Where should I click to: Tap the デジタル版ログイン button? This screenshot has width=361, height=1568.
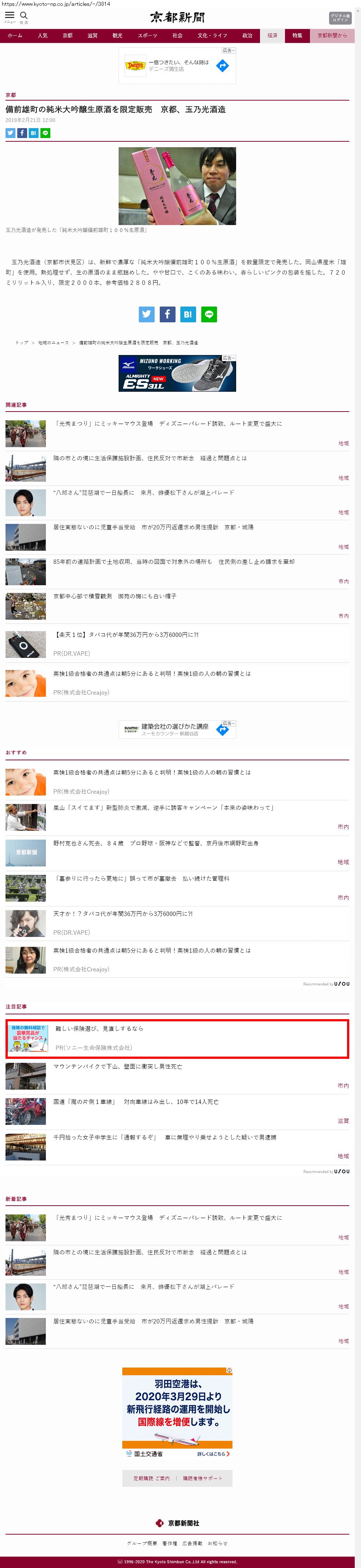[340, 18]
